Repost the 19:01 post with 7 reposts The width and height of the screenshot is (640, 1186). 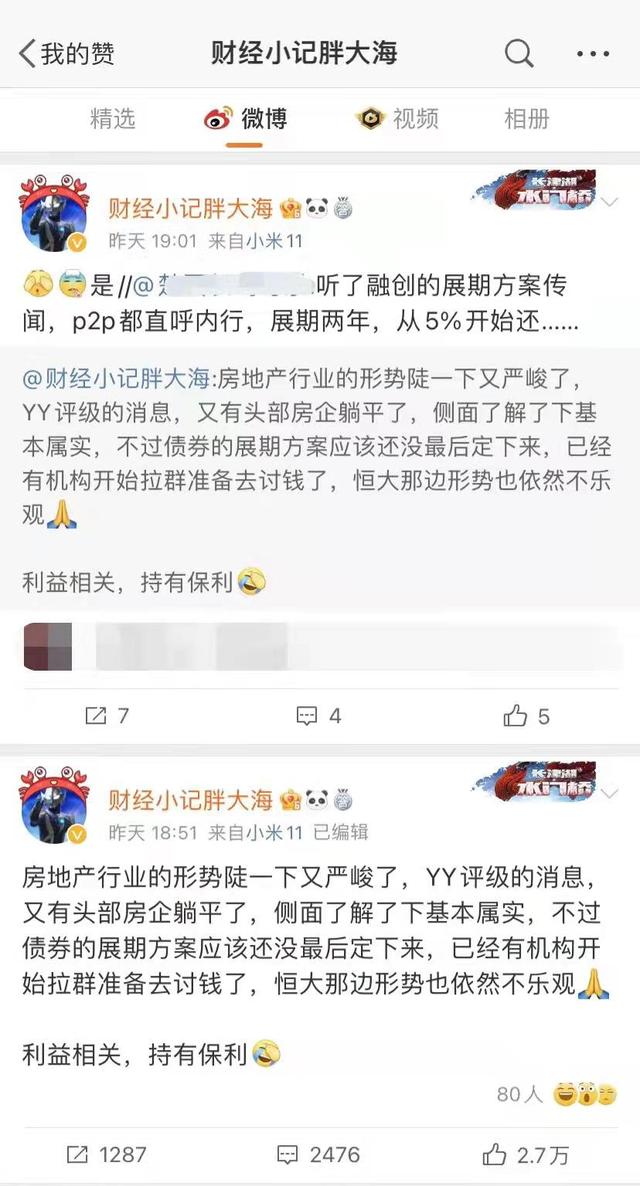click(108, 716)
